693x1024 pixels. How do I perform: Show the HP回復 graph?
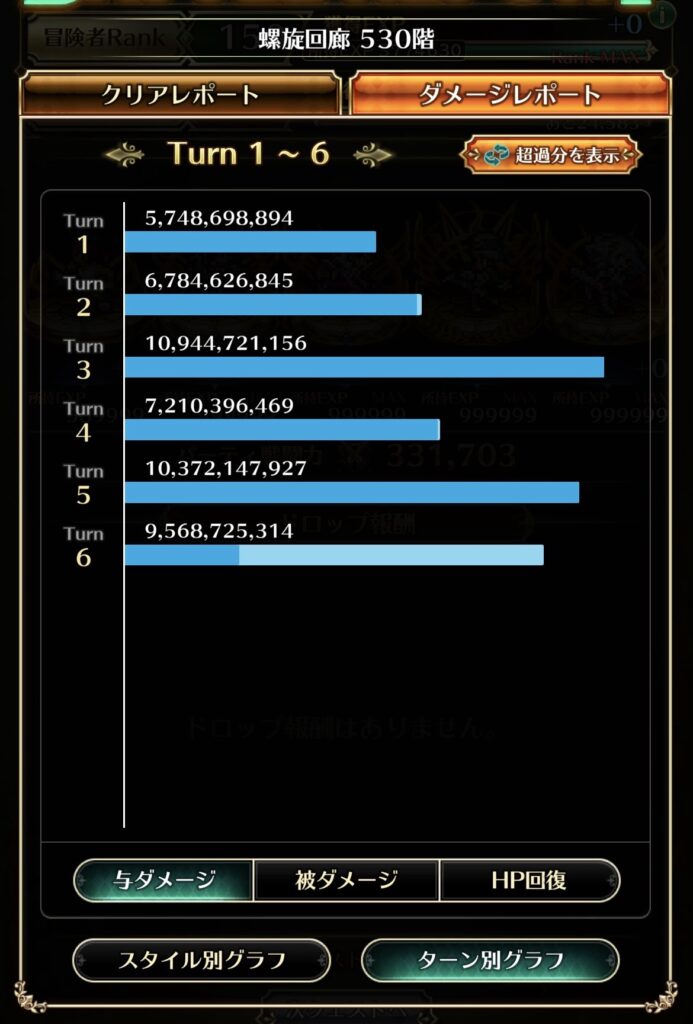pyautogui.click(x=529, y=880)
